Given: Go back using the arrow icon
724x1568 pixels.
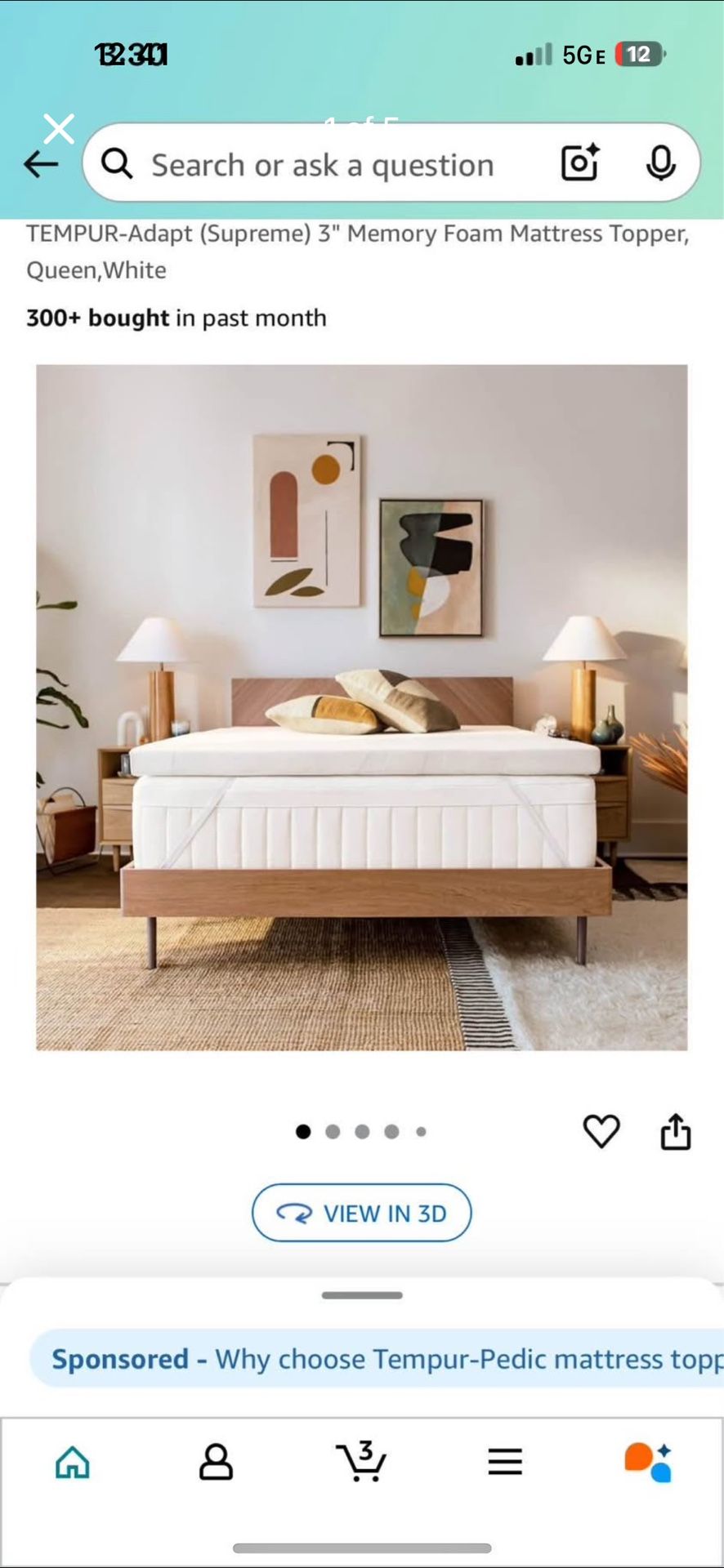Looking at the screenshot, I should pos(41,164).
